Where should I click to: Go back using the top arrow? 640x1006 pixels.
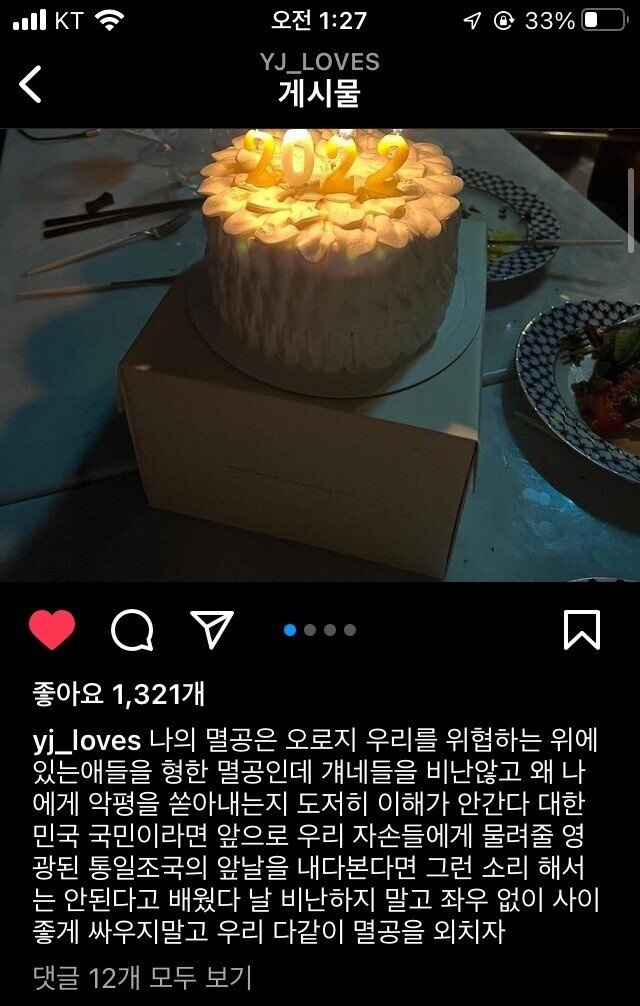[x=31, y=84]
